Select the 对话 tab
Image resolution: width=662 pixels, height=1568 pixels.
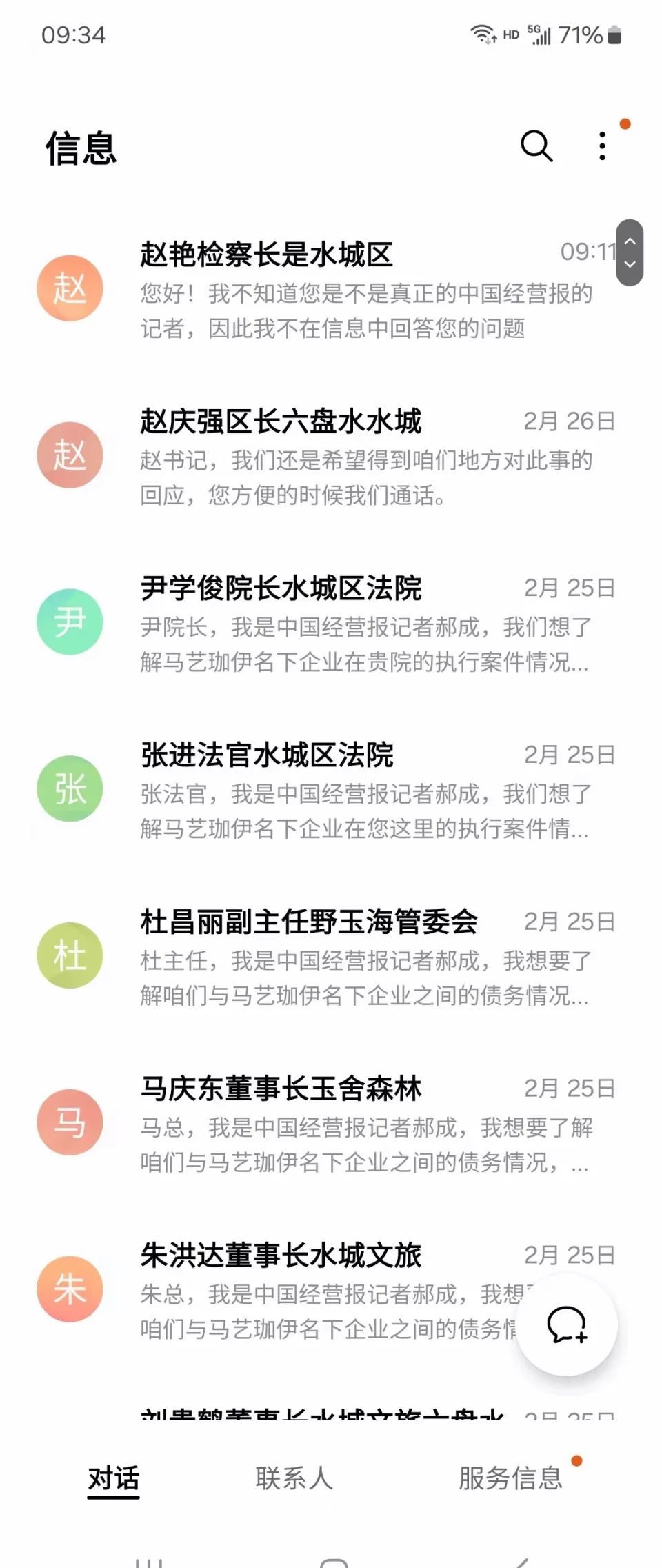[x=114, y=1478]
